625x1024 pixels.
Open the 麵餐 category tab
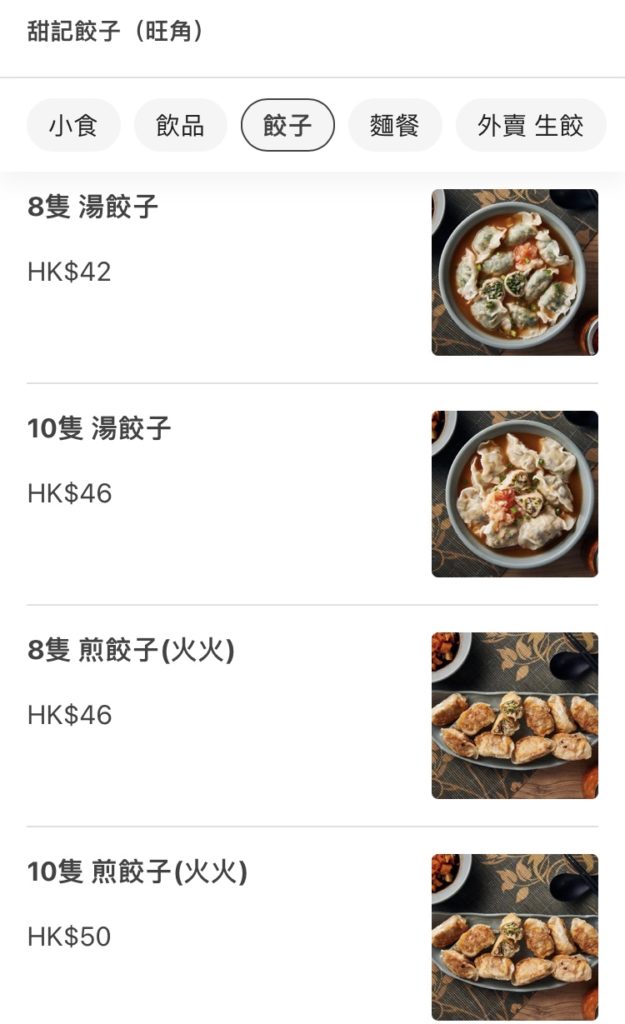(x=394, y=126)
